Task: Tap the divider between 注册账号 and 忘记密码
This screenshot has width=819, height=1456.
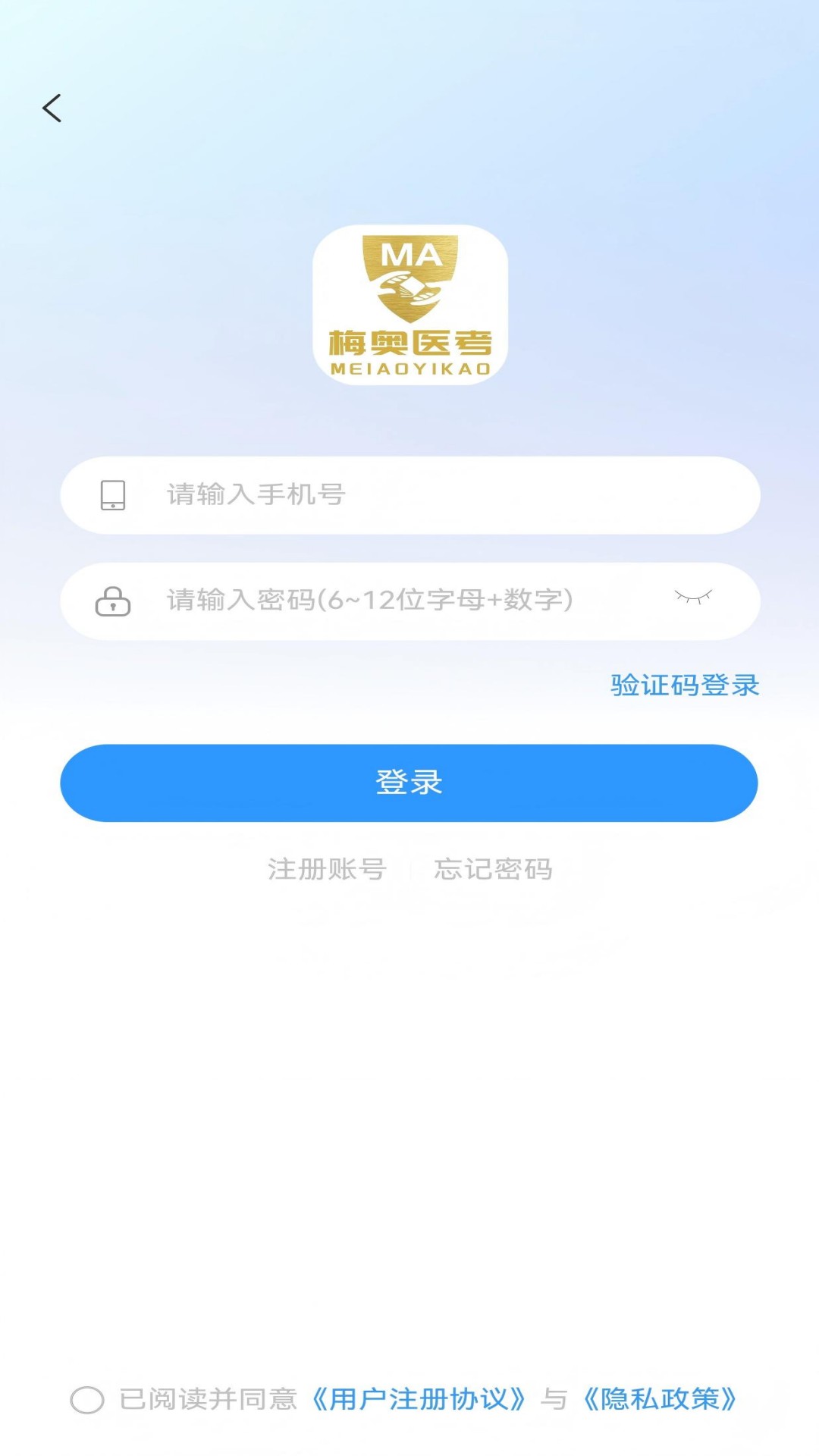Action: point(413,870)
